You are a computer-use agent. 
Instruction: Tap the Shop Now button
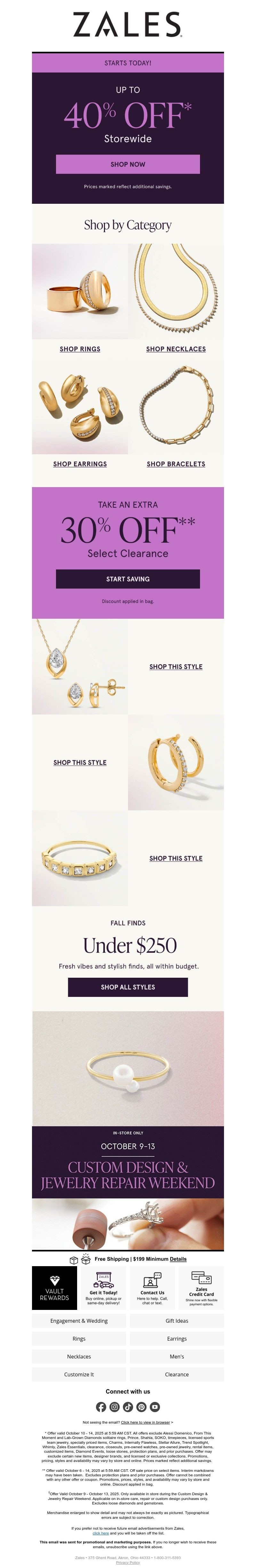coord(127,164)
